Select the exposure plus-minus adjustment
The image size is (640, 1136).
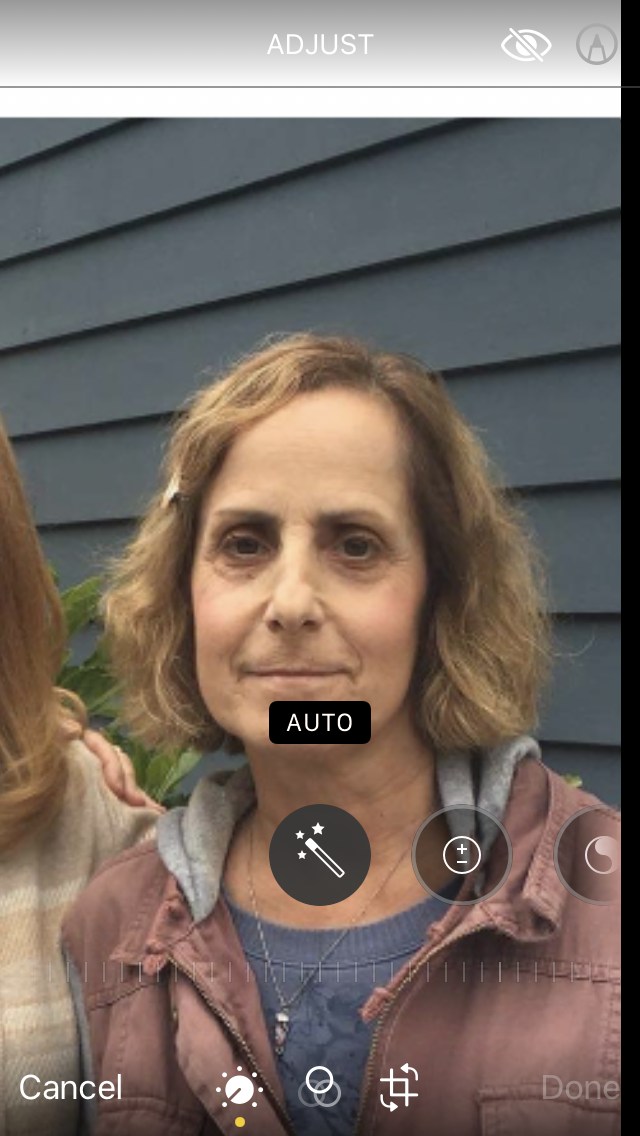click(462, 855)
